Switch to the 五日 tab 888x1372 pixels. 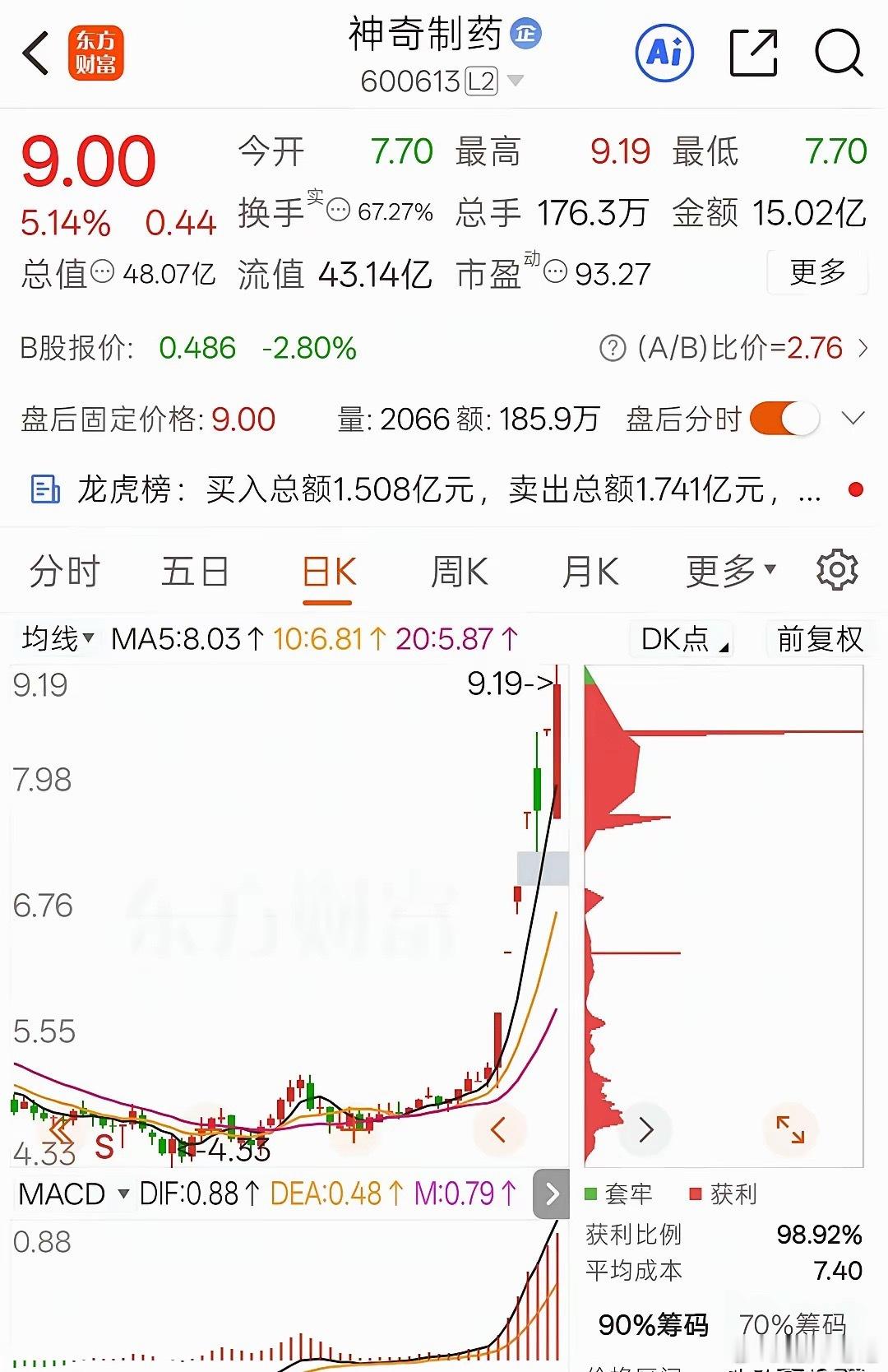tap(195, 572)
